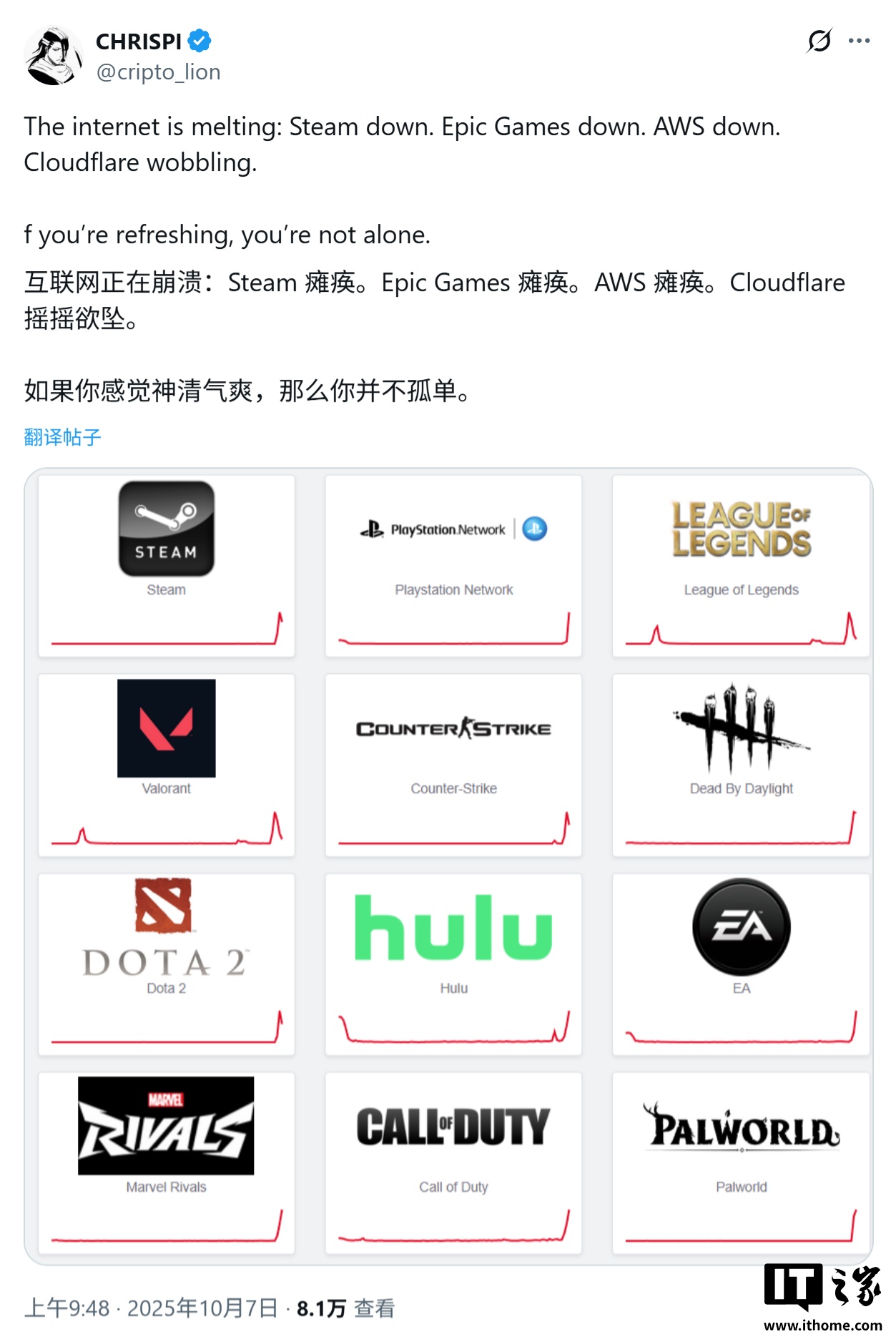This screenshot has height=1342, width=896.
Task: Tap the Grok icon beside the overflow menu
Action: tap(819, 41)
